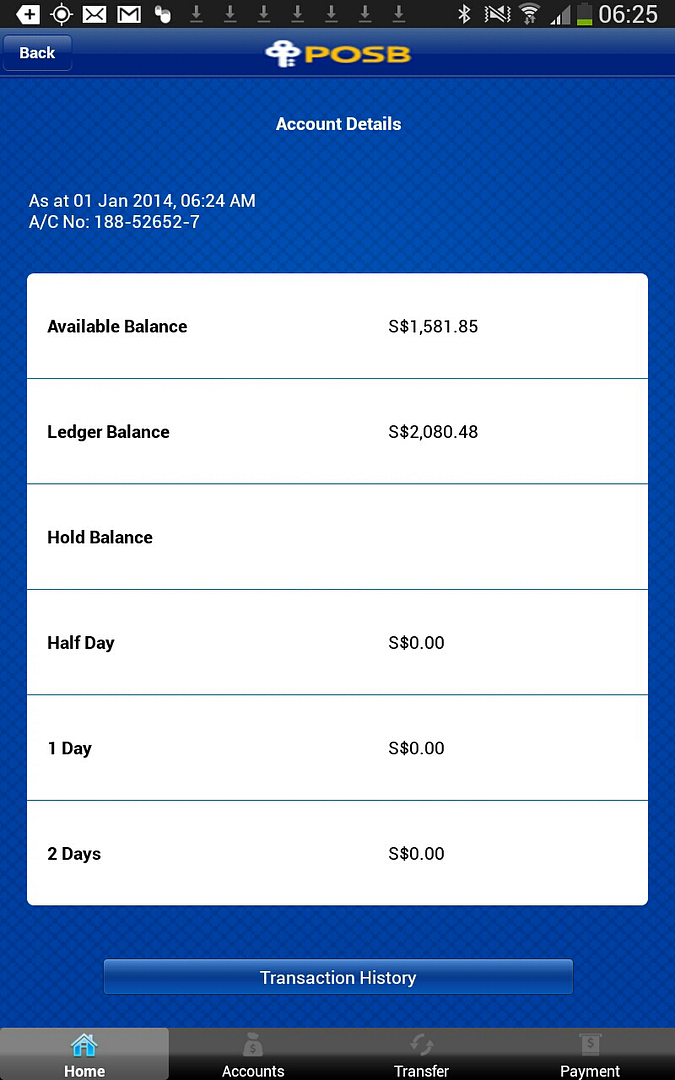
Task: Switch to the Home tab
Action: 84,1054
